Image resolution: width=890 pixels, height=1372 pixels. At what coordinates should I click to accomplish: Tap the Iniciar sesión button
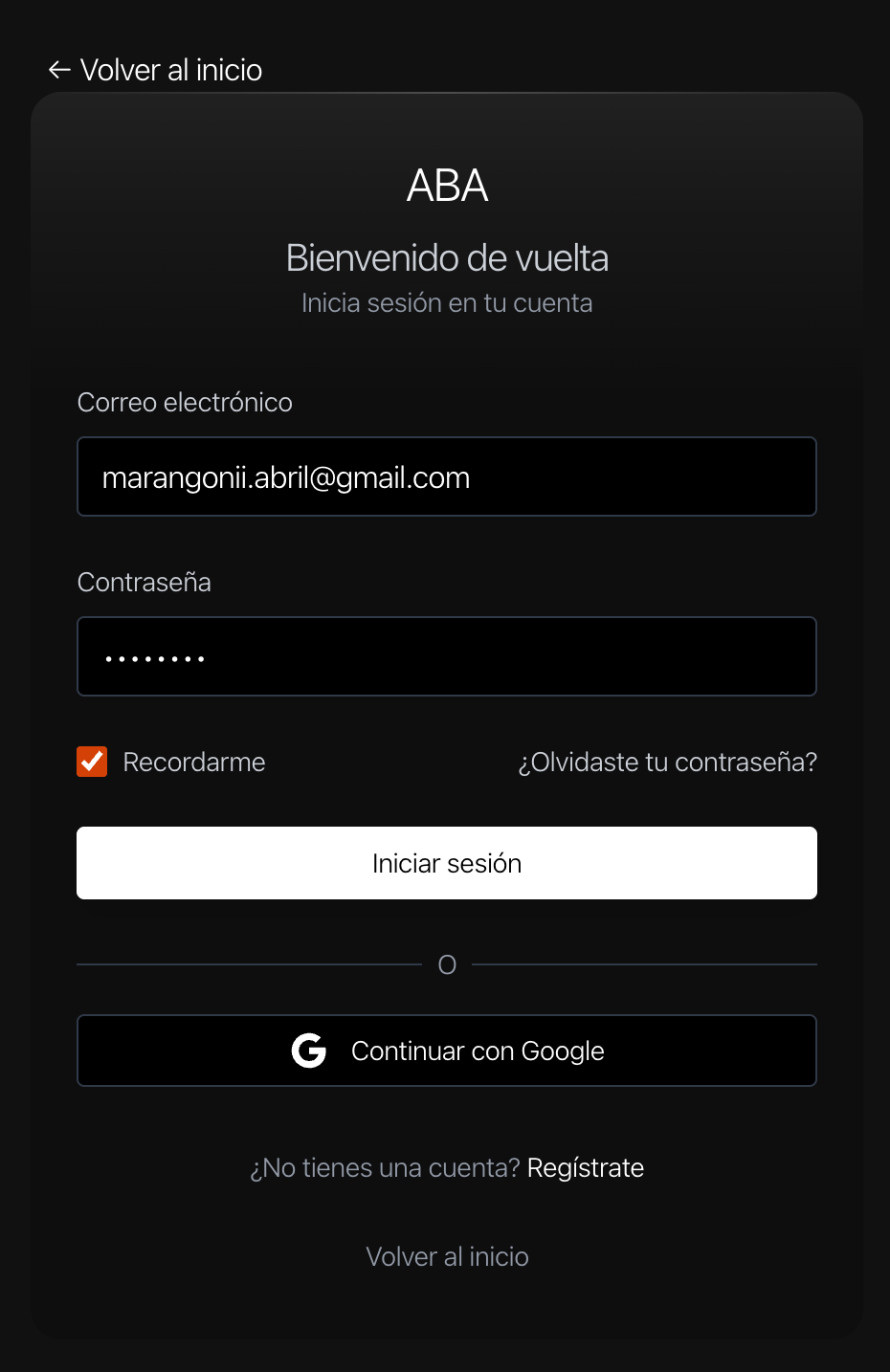click(446, 863)
